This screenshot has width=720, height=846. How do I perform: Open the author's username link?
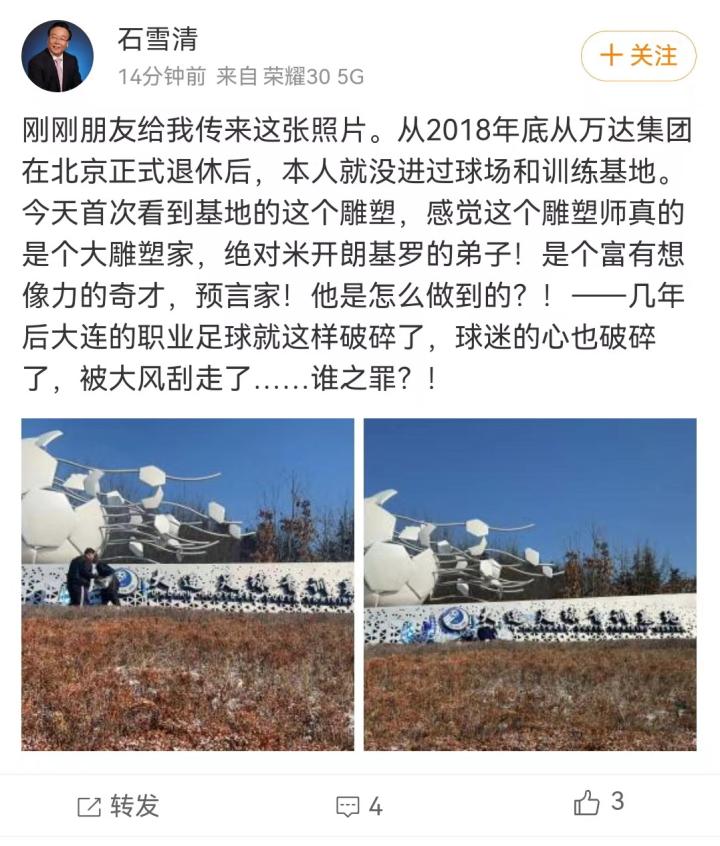coord(158,40)
